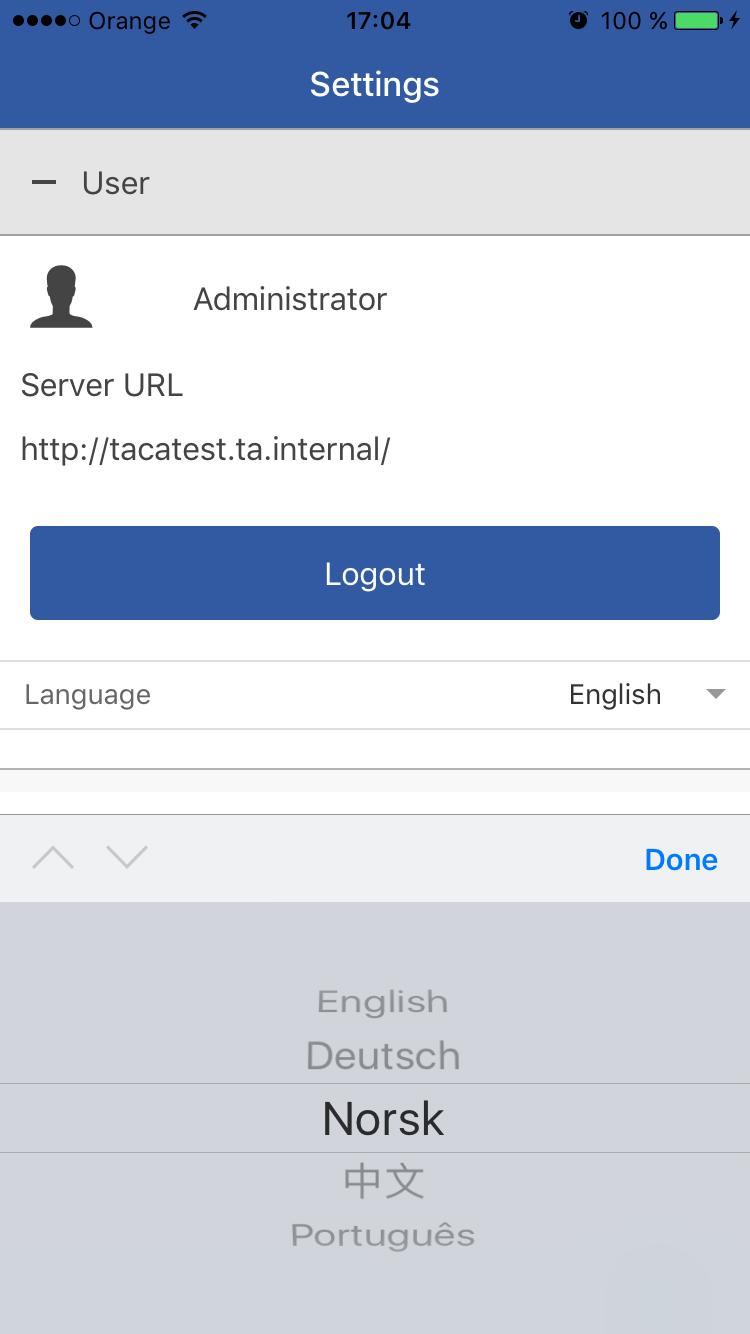This screenshot has height=1334, width=750.
Task: Tap the next field down arrow
Action: click(127, 857)
